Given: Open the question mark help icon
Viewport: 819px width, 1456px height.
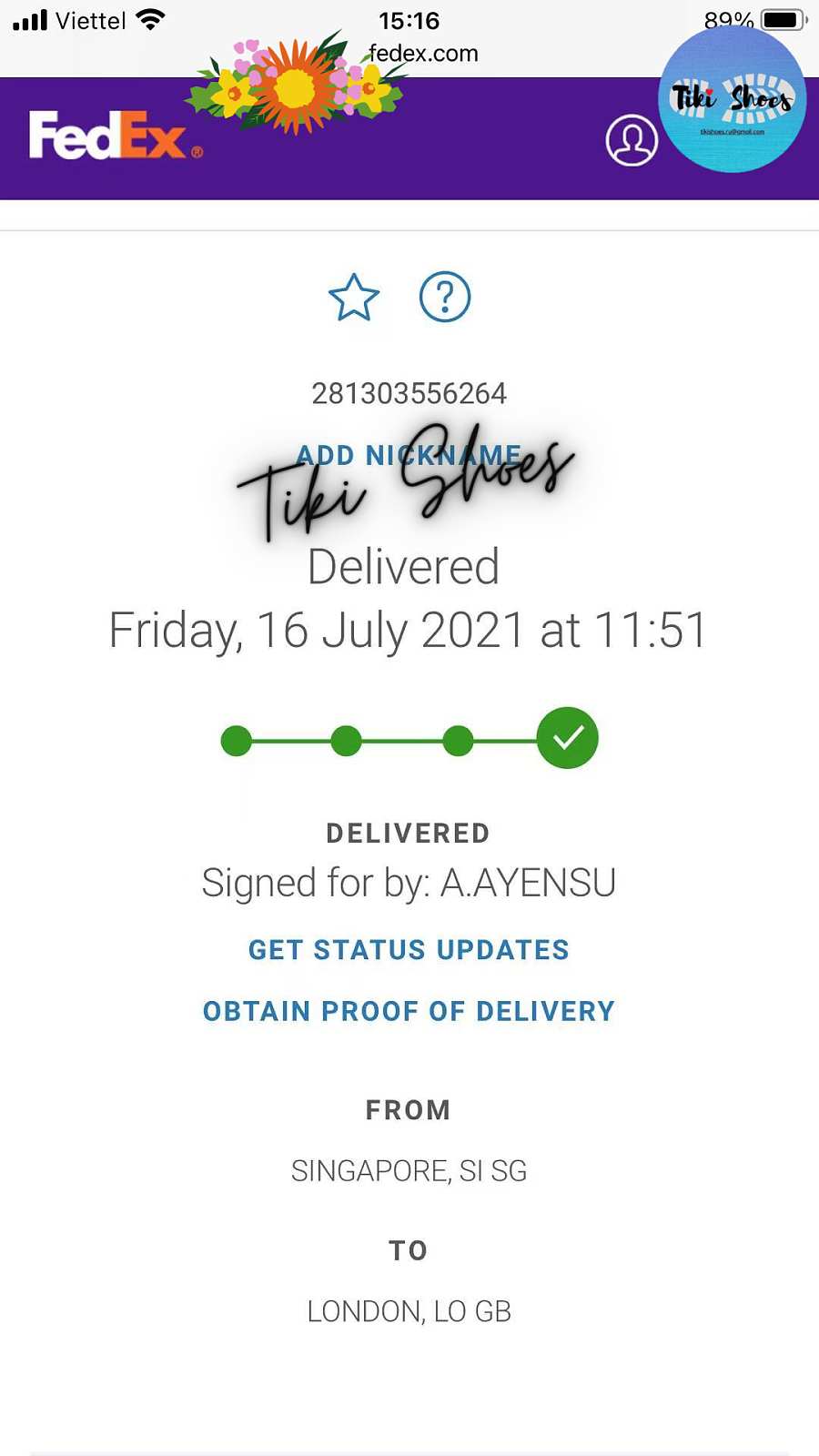Looking at the screenshot, I should coord(445,297).
